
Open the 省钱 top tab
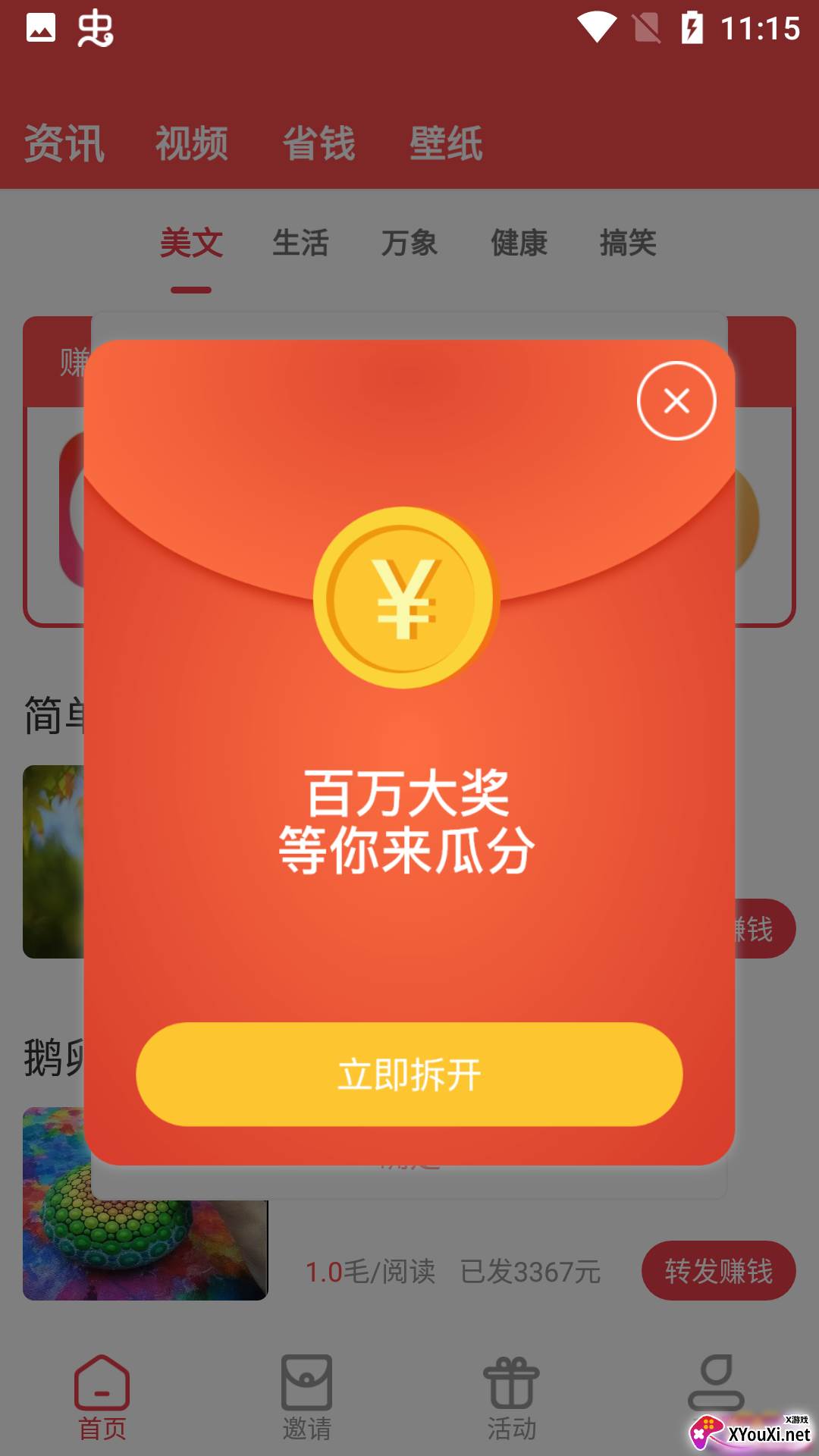coord(319,143)
